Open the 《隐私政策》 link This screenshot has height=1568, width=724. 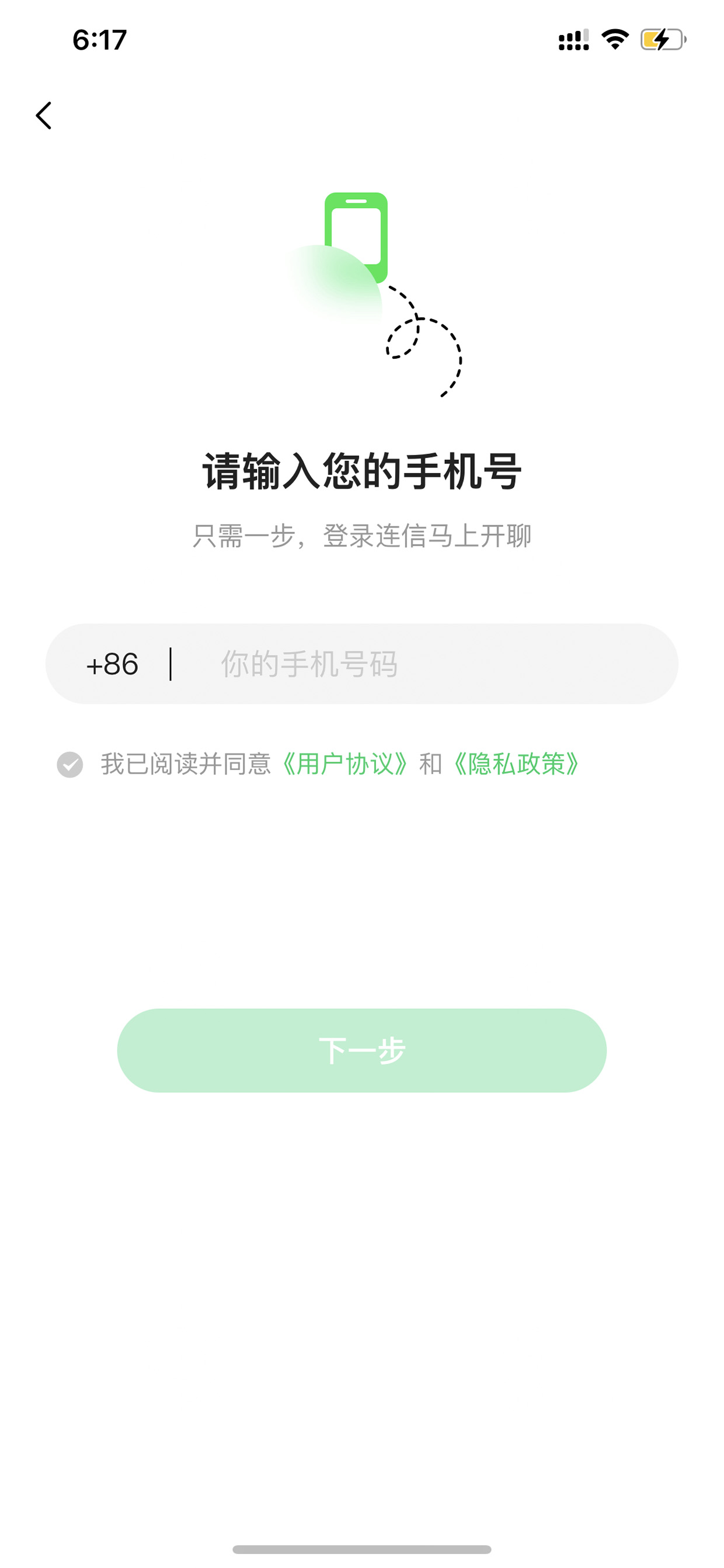tap(516, 765)
